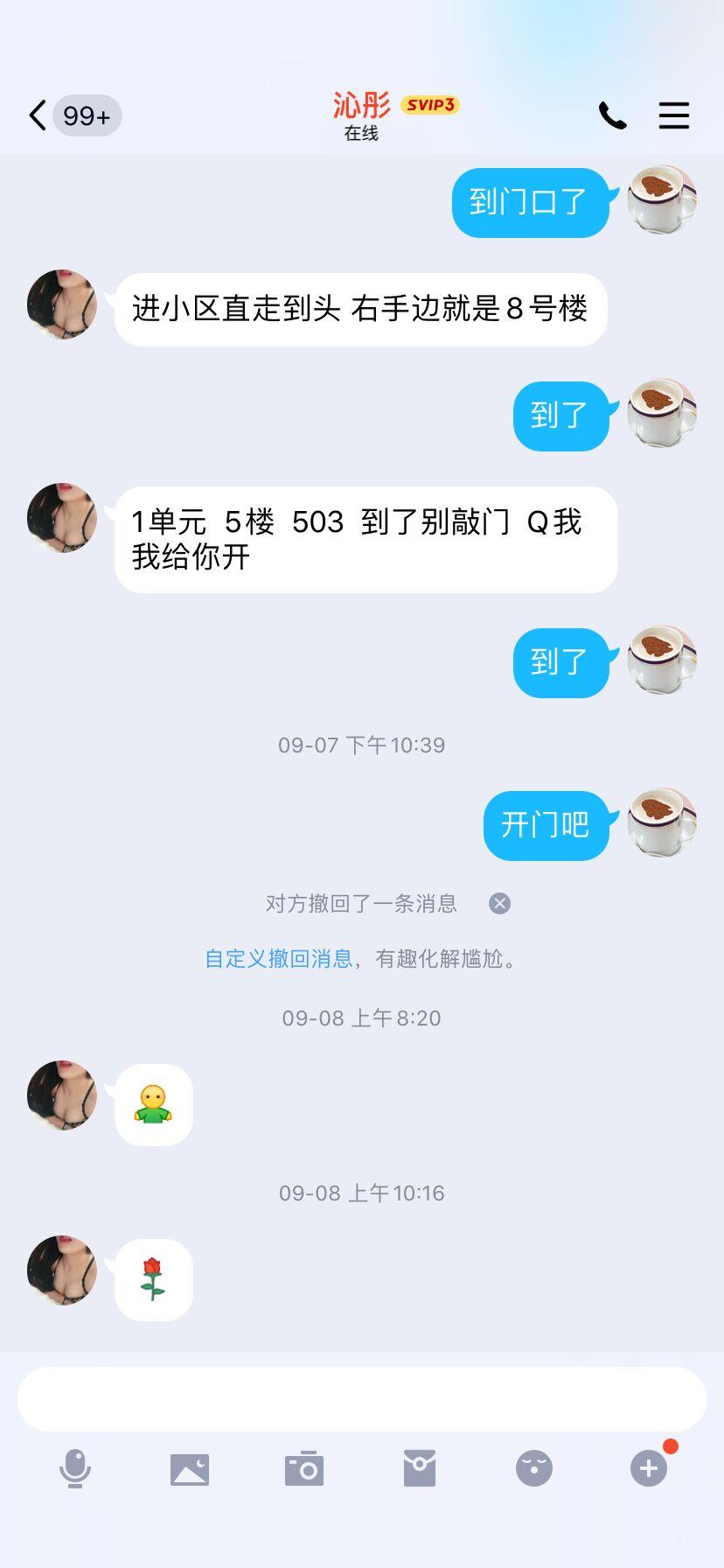Click the SVIP3 badge next to 沁彤
This screenshot has height=1568, width=724.
click(x=429, y=104)
